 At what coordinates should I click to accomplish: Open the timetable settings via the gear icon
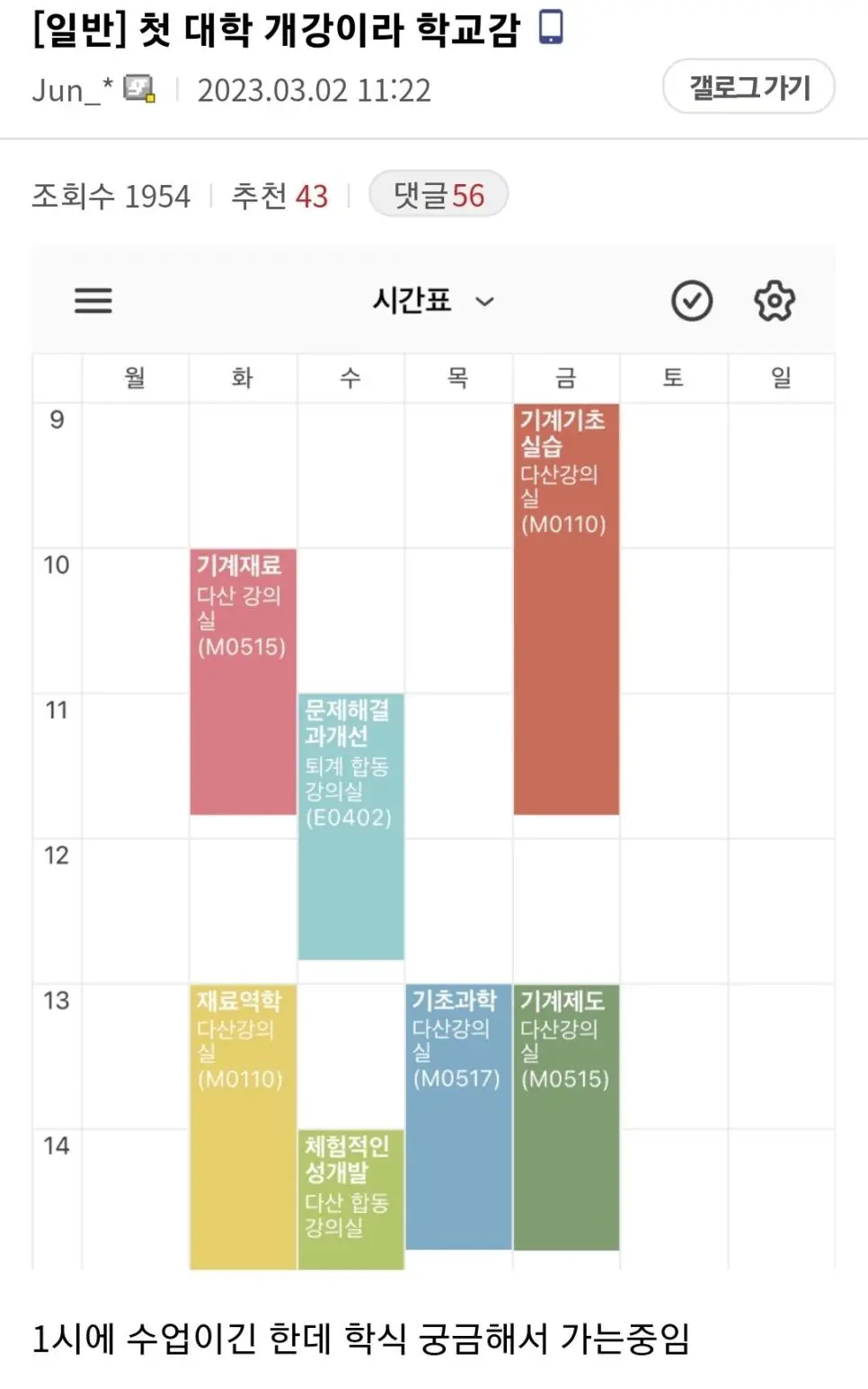click(774, 301)
